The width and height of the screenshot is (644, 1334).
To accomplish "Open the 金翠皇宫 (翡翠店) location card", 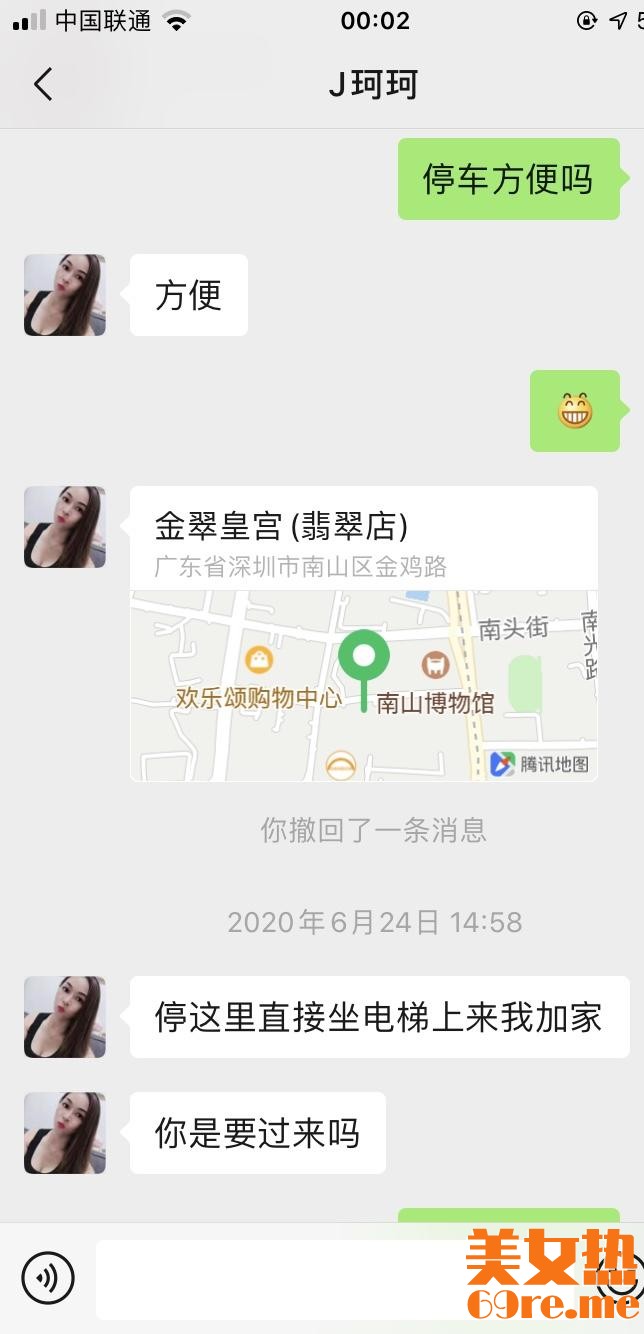I will coord(364,633).
